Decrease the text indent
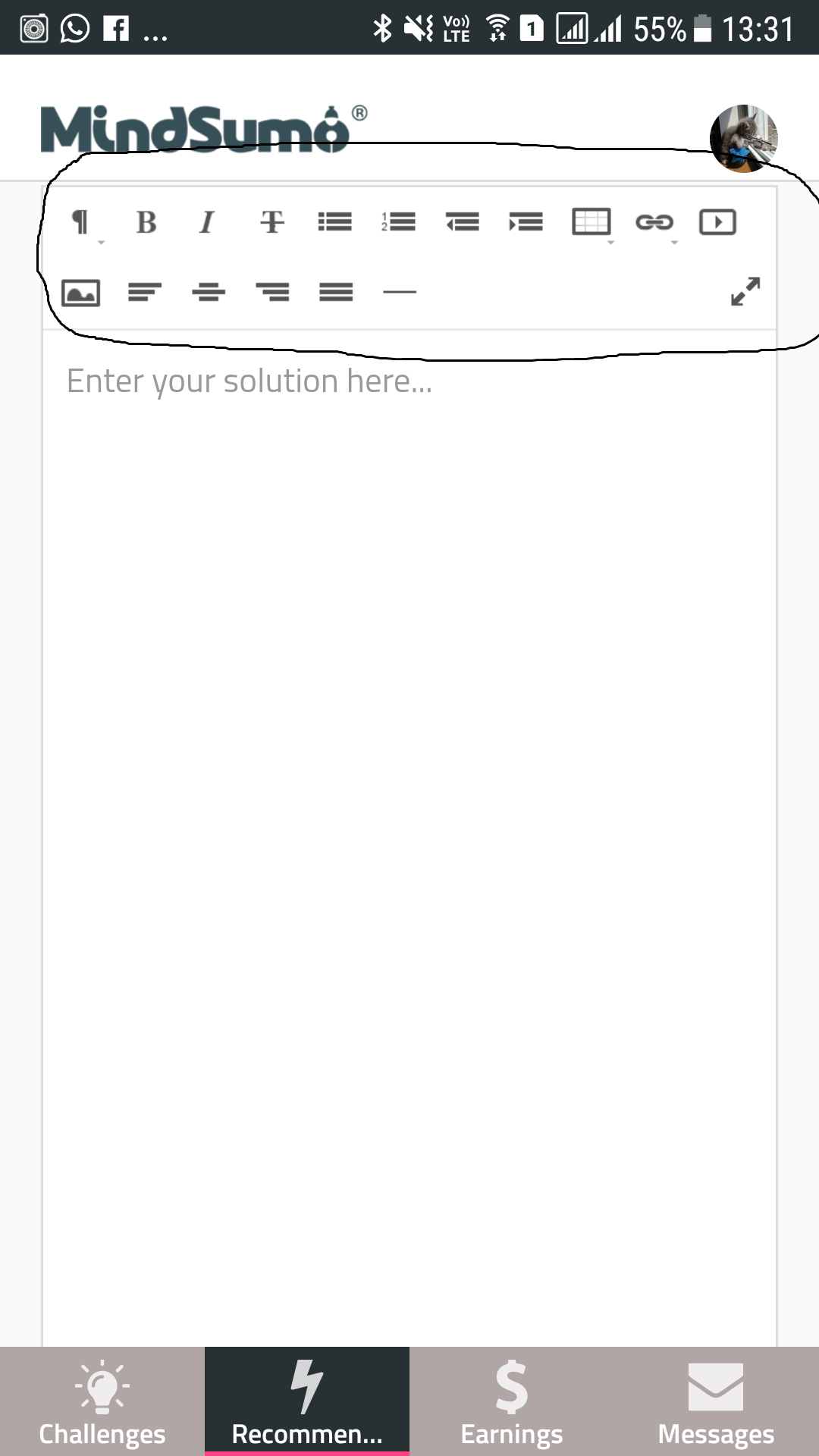 (462, 222)
